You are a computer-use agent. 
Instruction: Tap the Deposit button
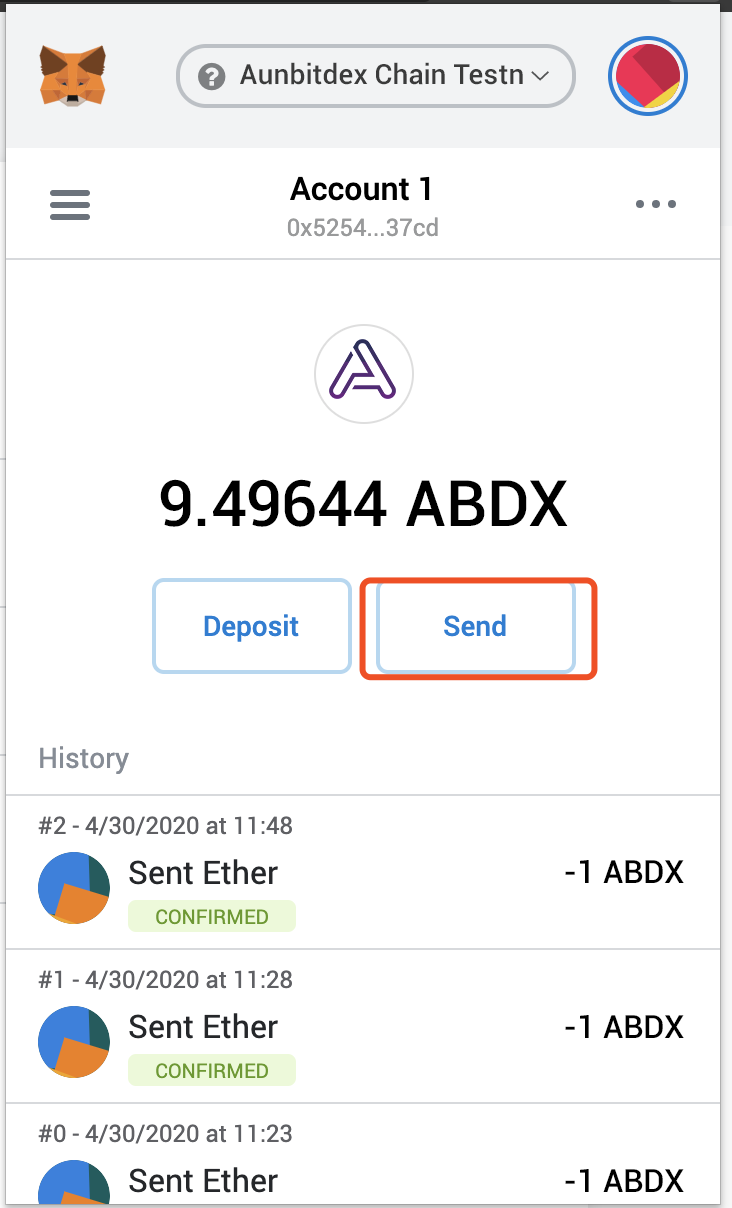[x=251, y=627]
